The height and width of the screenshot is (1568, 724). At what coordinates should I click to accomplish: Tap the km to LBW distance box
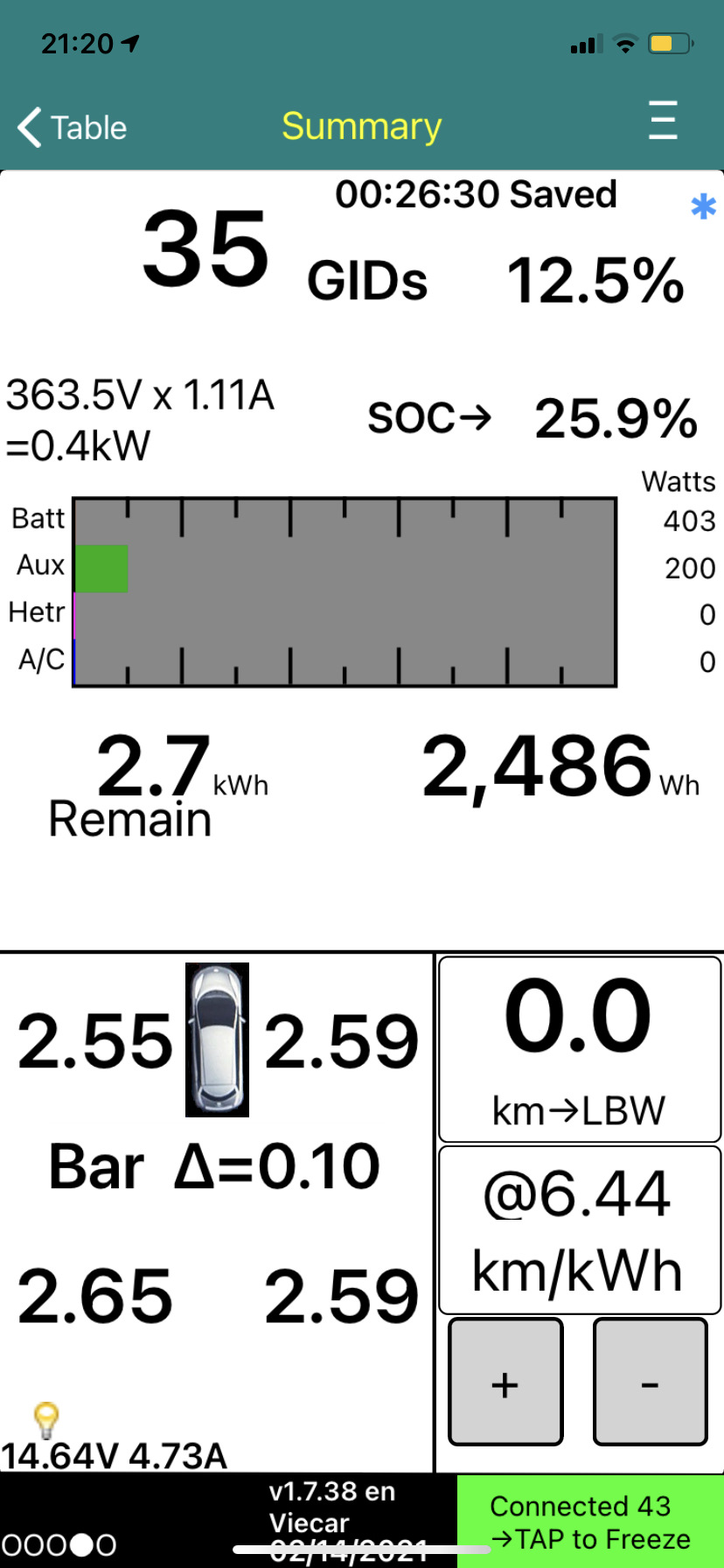click(x=580, y=1049)
